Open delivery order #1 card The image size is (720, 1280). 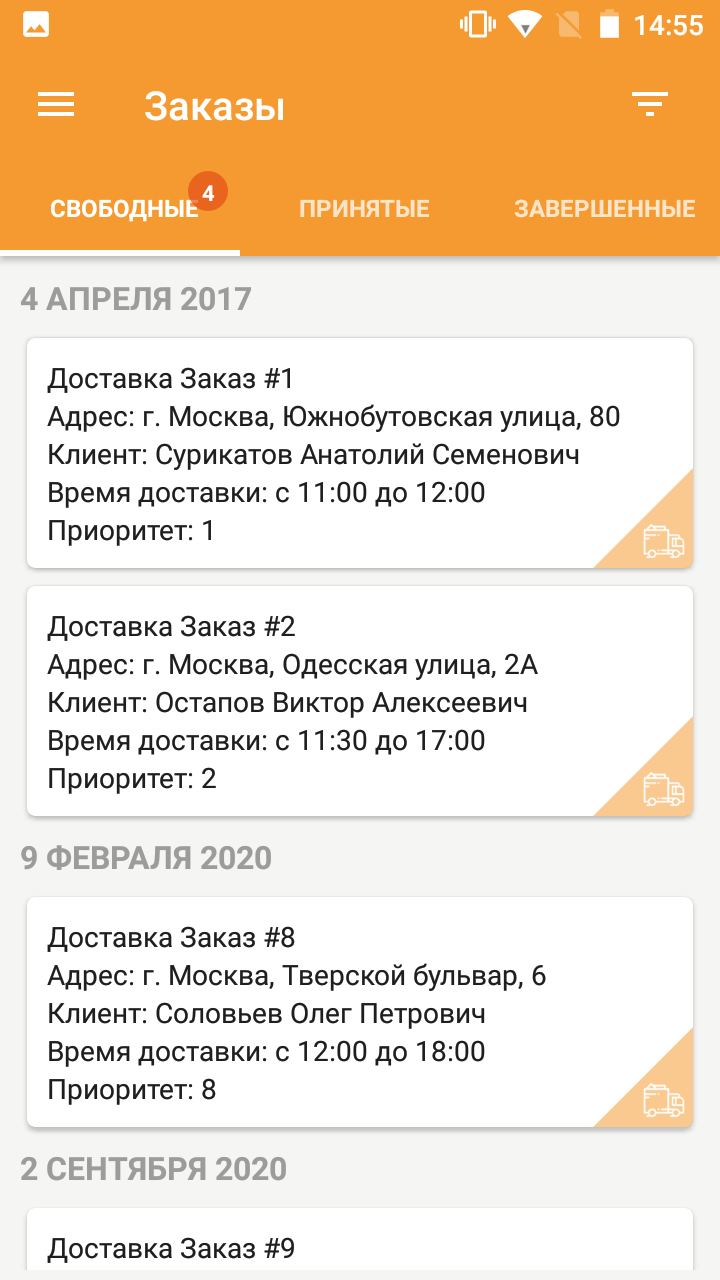[360, 453]
